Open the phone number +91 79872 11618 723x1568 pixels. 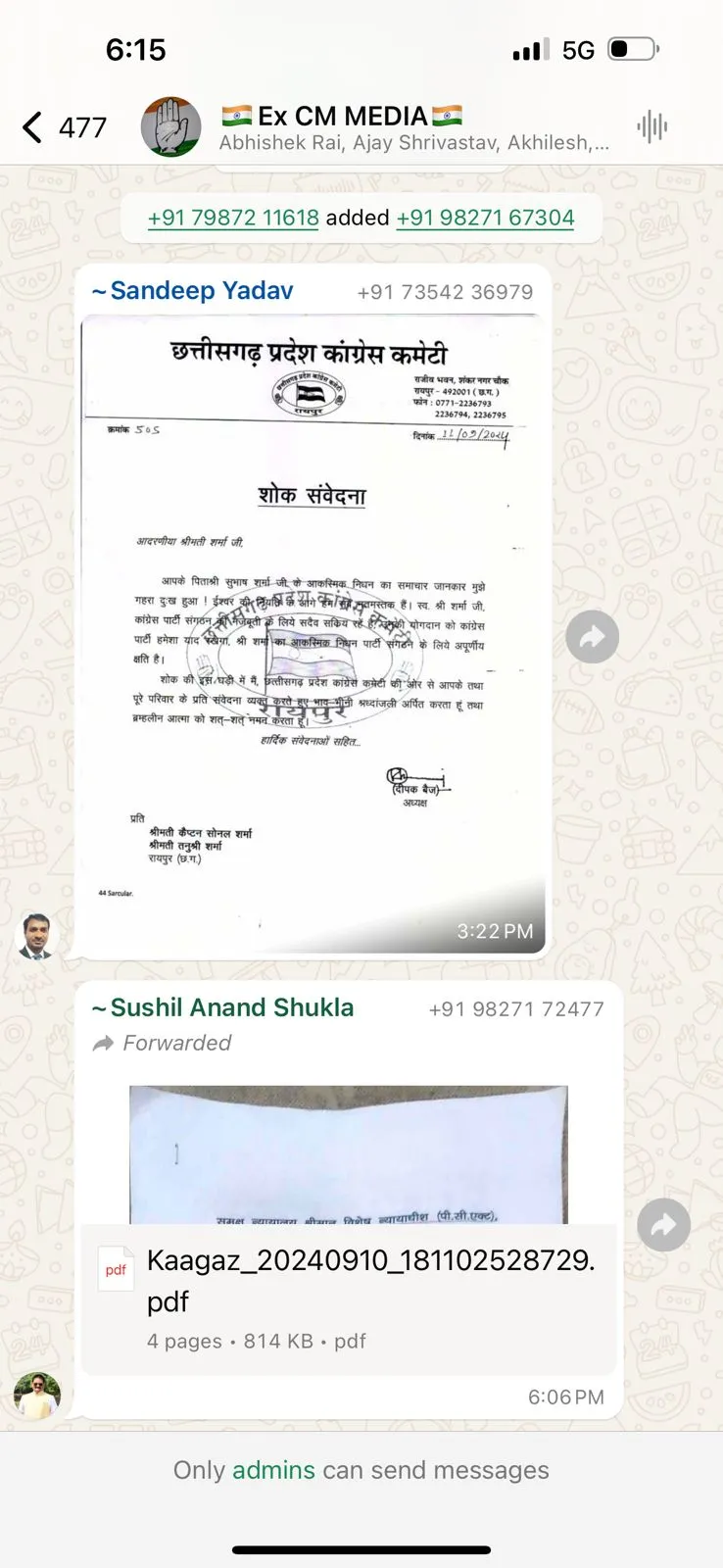(233, 218)
